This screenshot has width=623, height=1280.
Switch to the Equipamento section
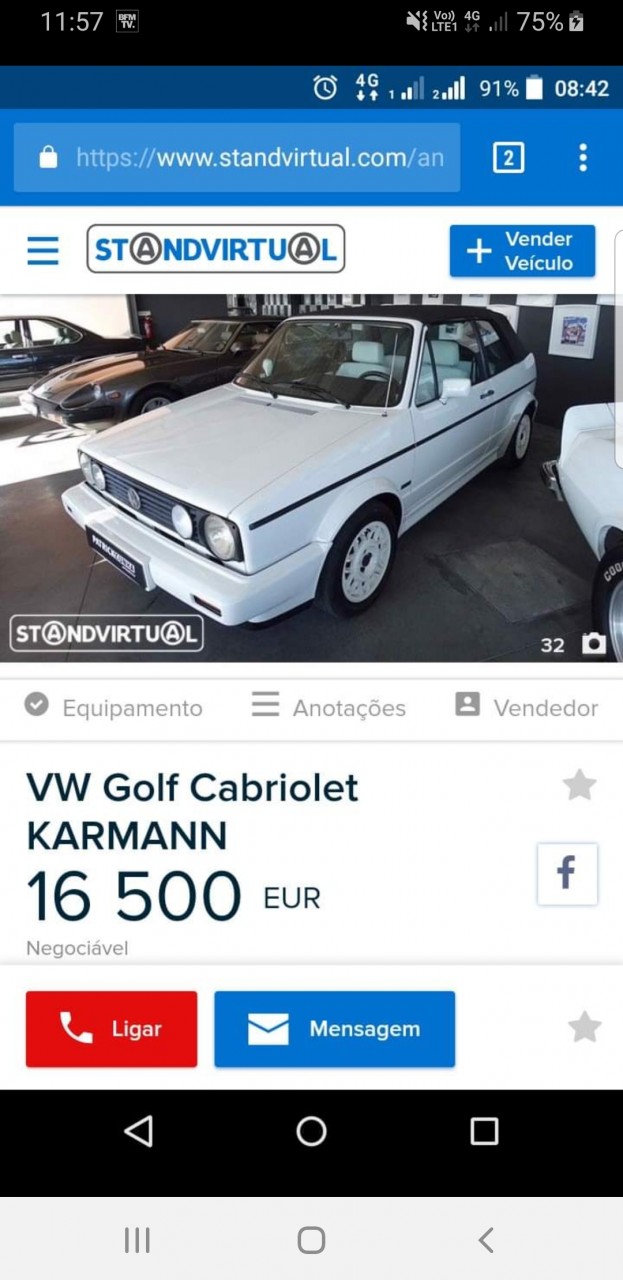(114, 707)
